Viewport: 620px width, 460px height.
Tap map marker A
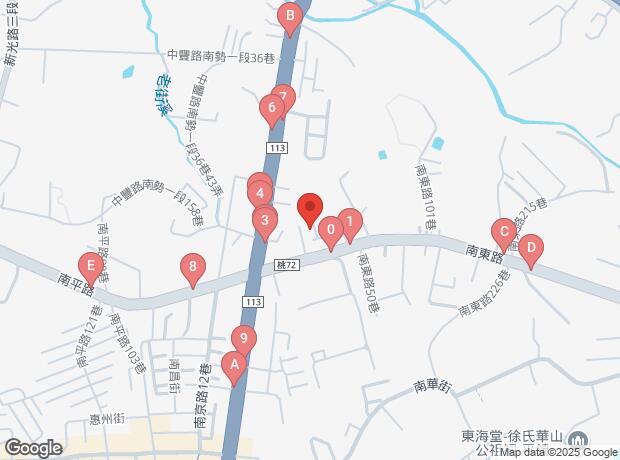coord(234,365)
